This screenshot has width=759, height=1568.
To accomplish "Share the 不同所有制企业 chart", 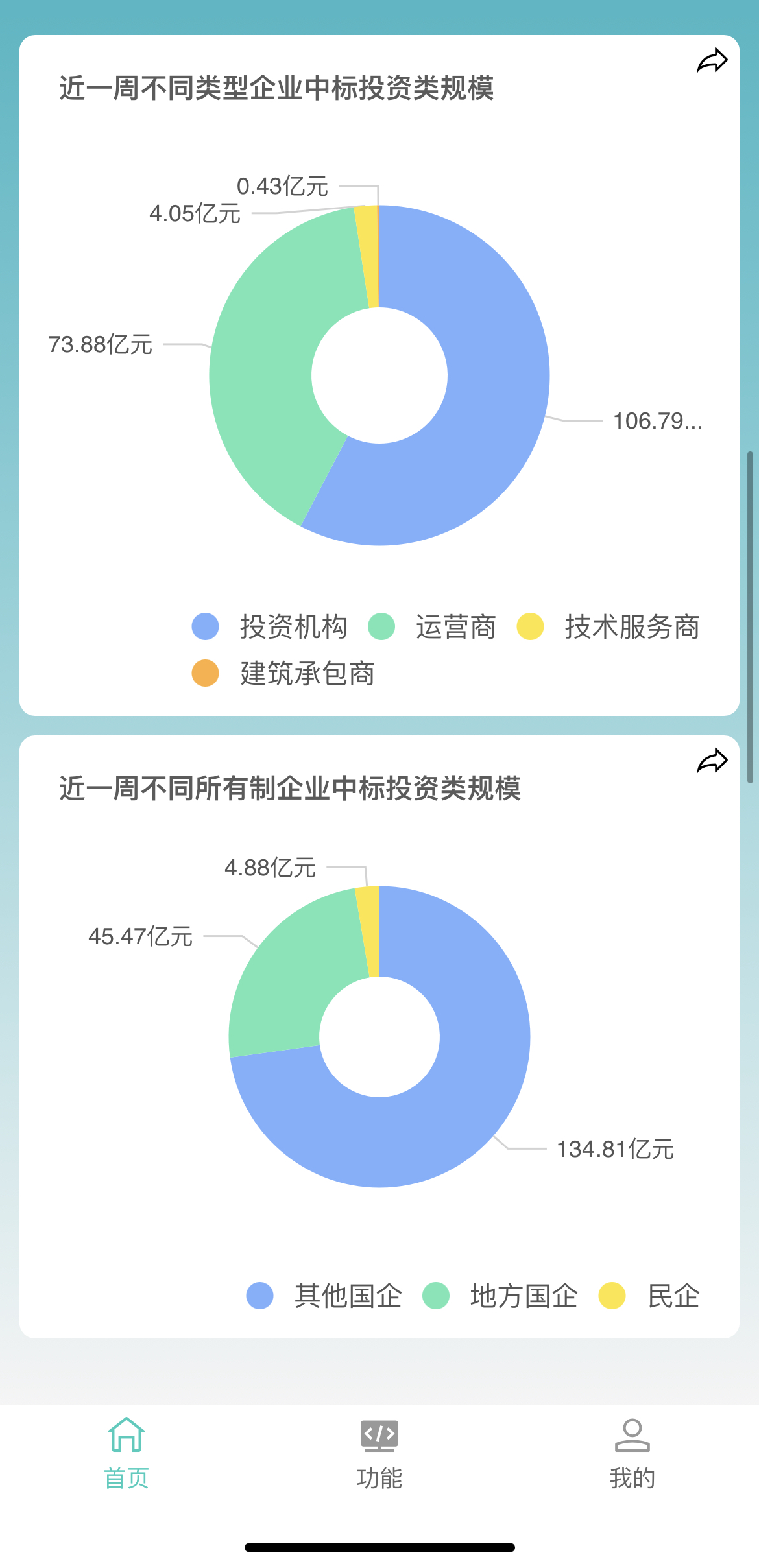I will 712,761.
